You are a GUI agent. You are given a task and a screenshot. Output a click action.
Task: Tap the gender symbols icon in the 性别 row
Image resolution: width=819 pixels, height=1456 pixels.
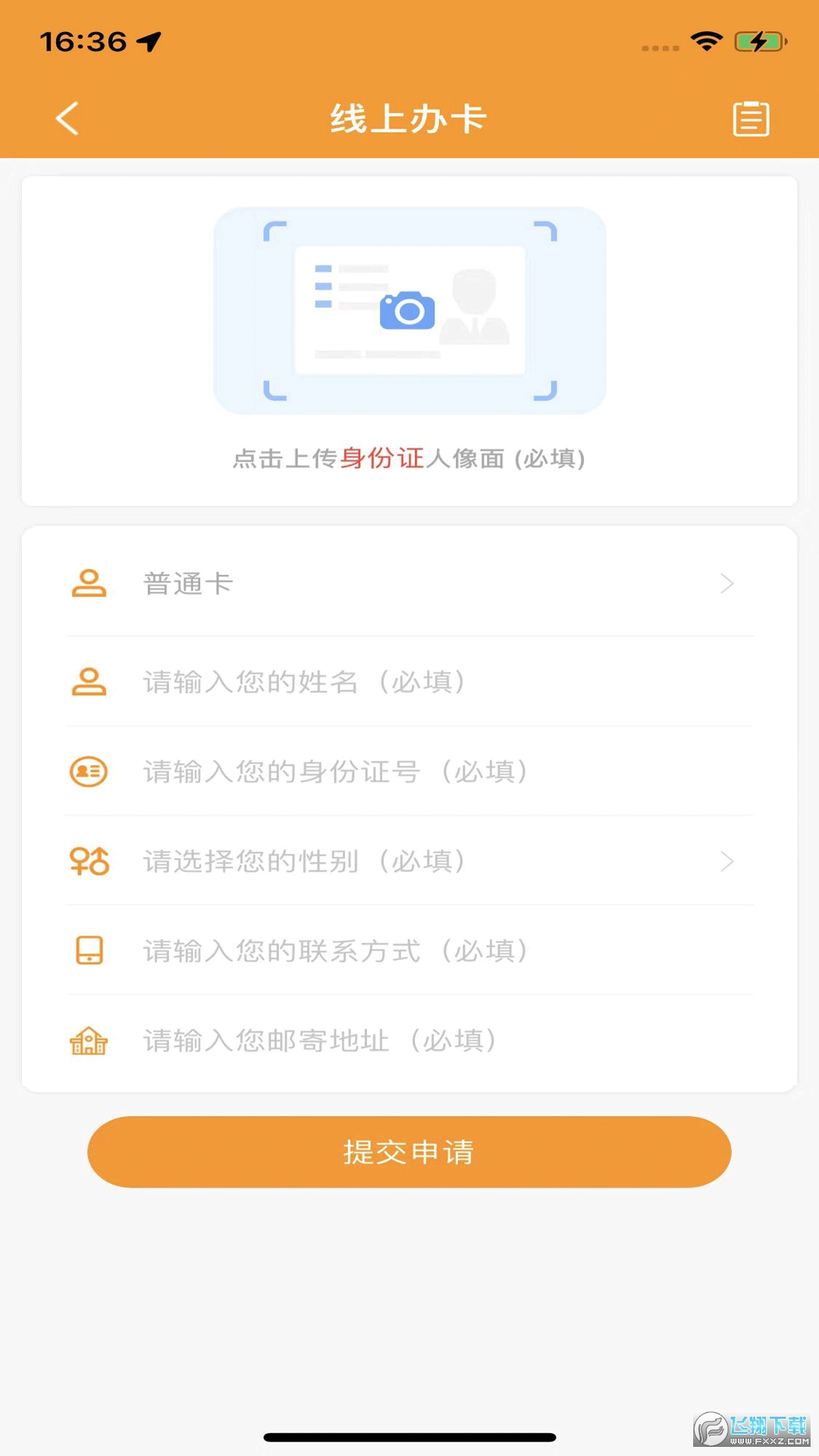coord(89,861)
